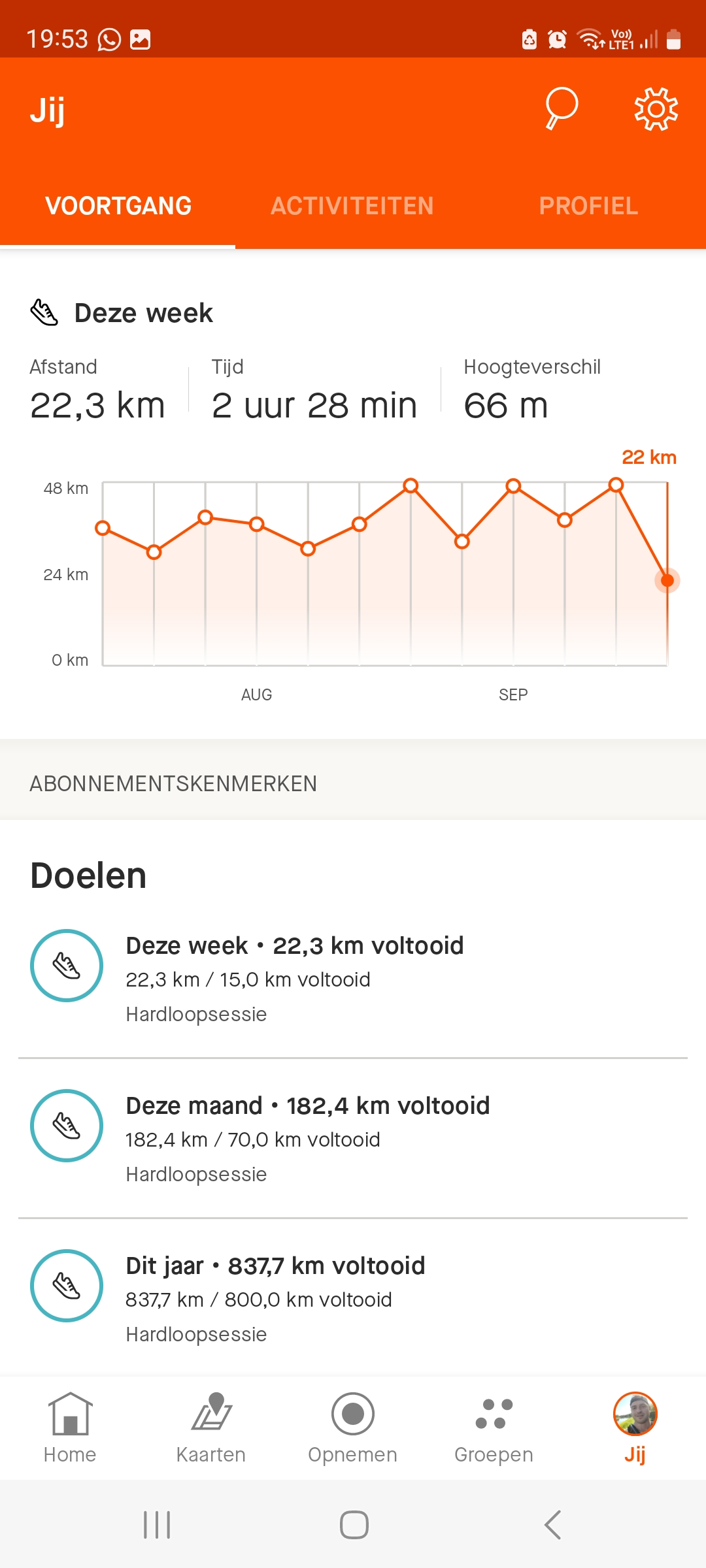Select the current week's 22 km chart point
The width and height of the screenshot is (706, 1568).
667,580
